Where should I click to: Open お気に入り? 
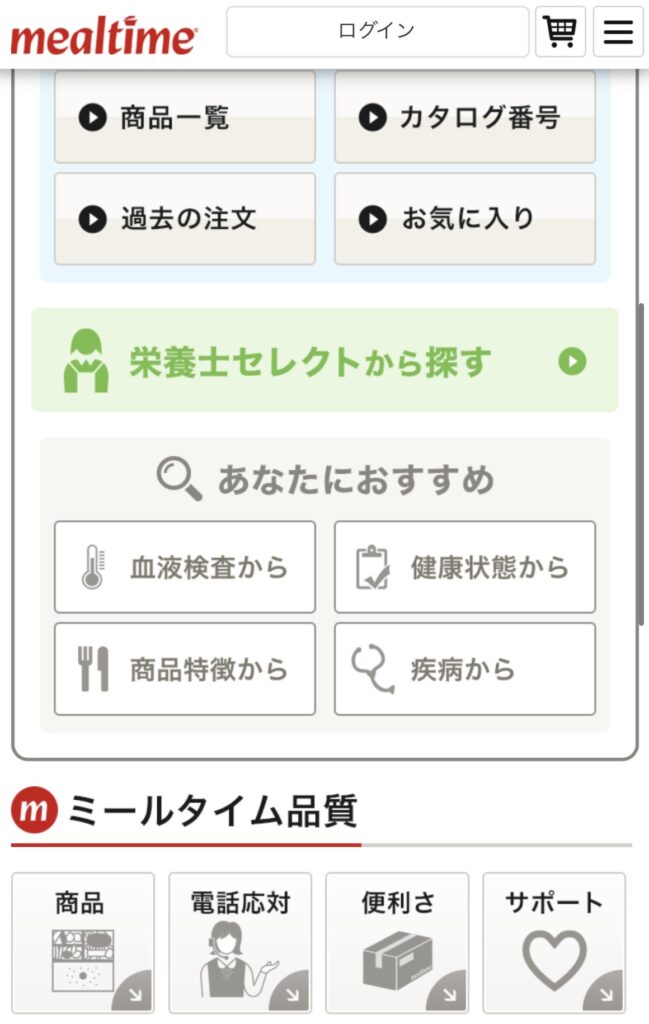(464, 219)
